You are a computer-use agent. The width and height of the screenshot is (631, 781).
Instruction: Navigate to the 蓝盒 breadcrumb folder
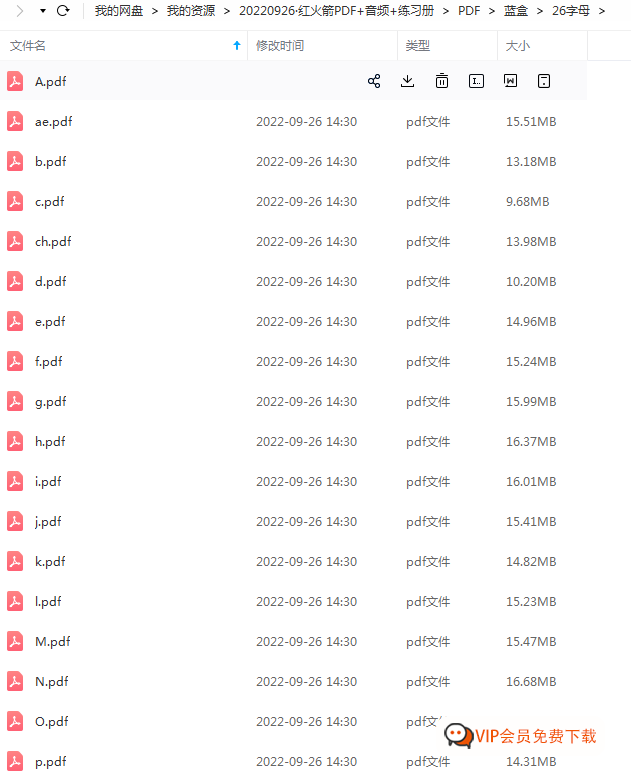[x=516, y=11]
